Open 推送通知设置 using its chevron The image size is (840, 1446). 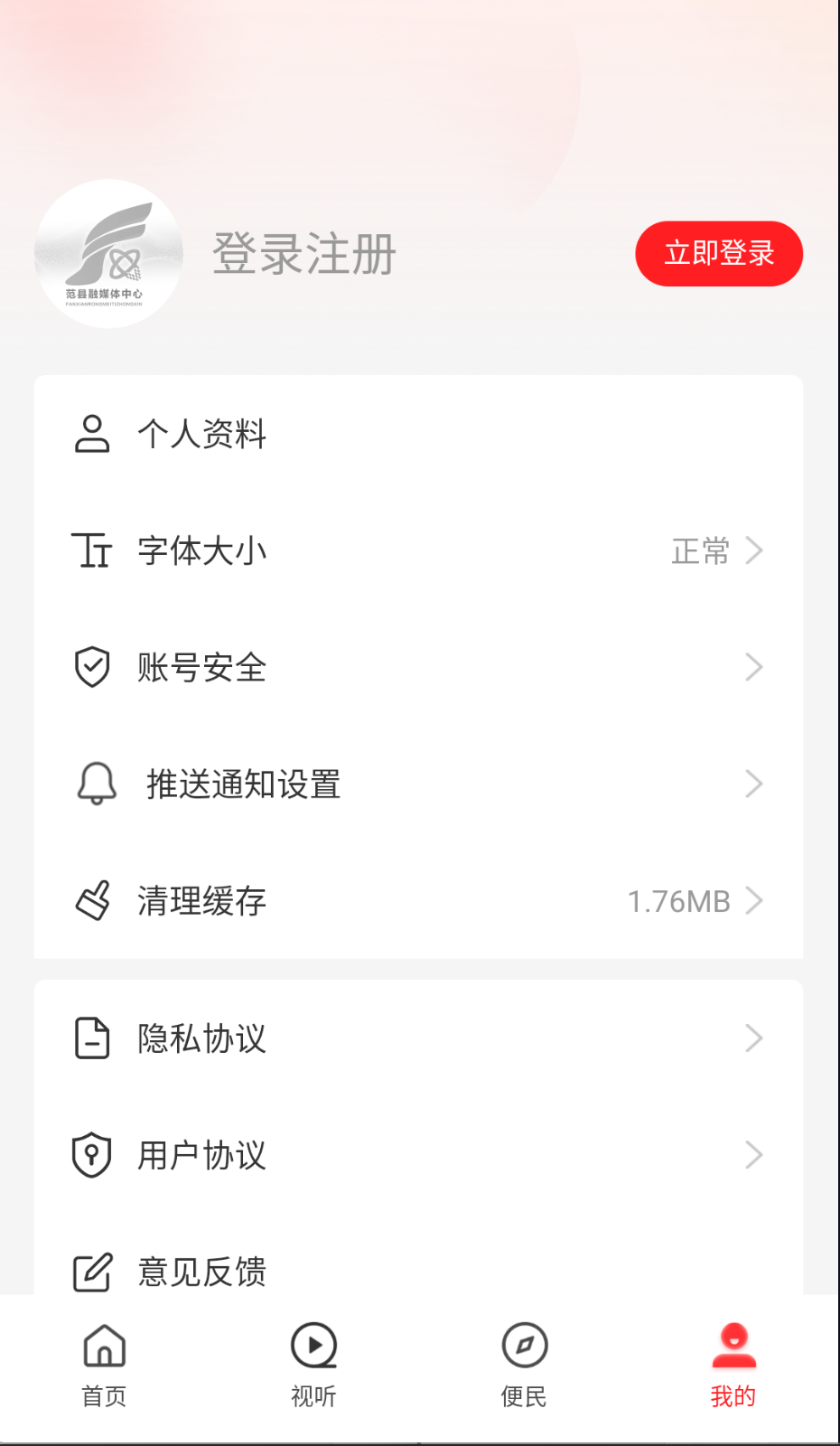pos(754,784)
